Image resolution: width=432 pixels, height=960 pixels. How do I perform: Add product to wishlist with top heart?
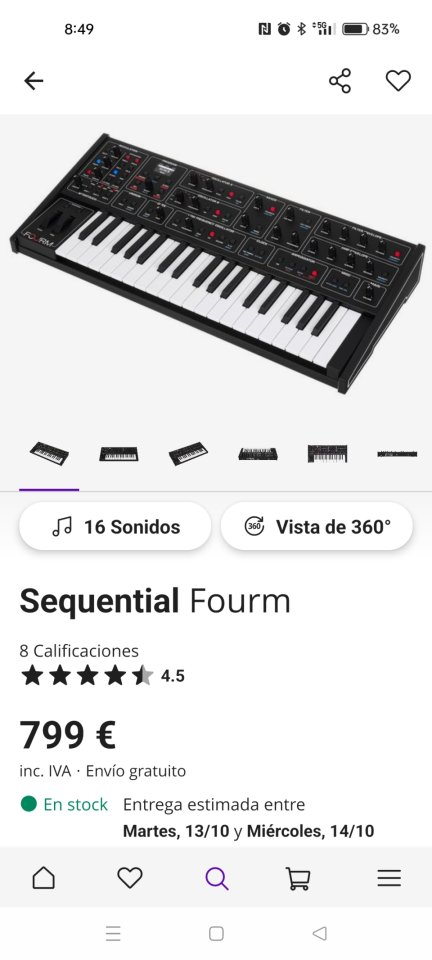point(398,81)
